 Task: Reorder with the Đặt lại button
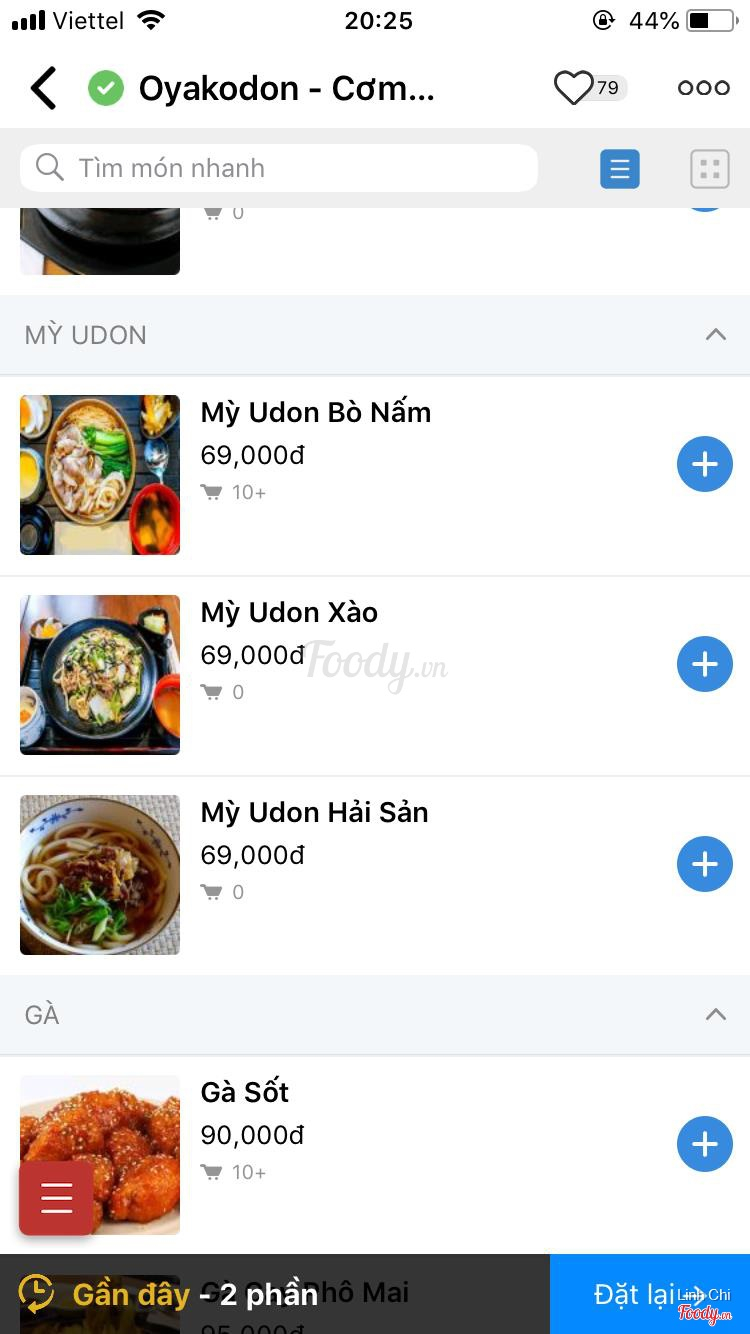coord(649,1294)
